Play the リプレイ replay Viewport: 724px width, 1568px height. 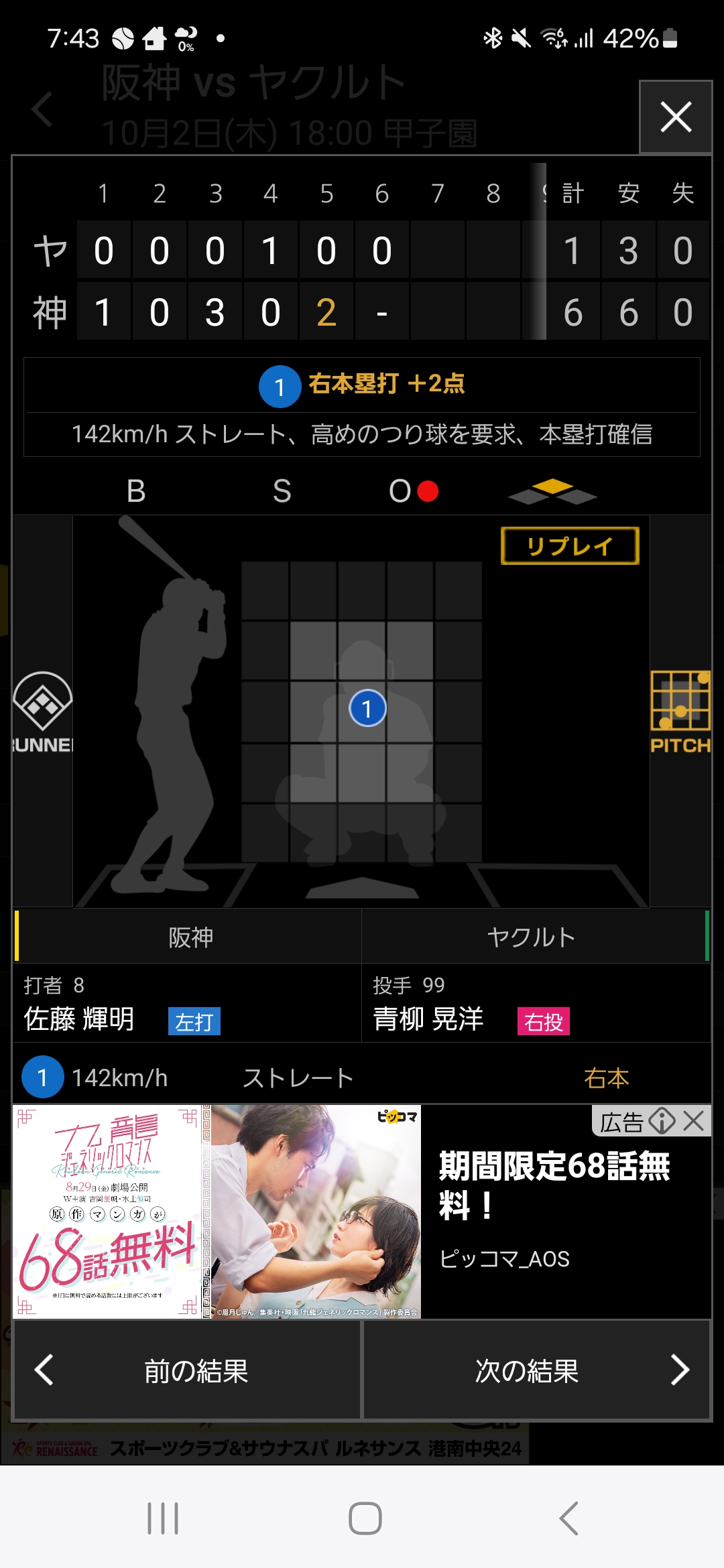click(570, 546)
